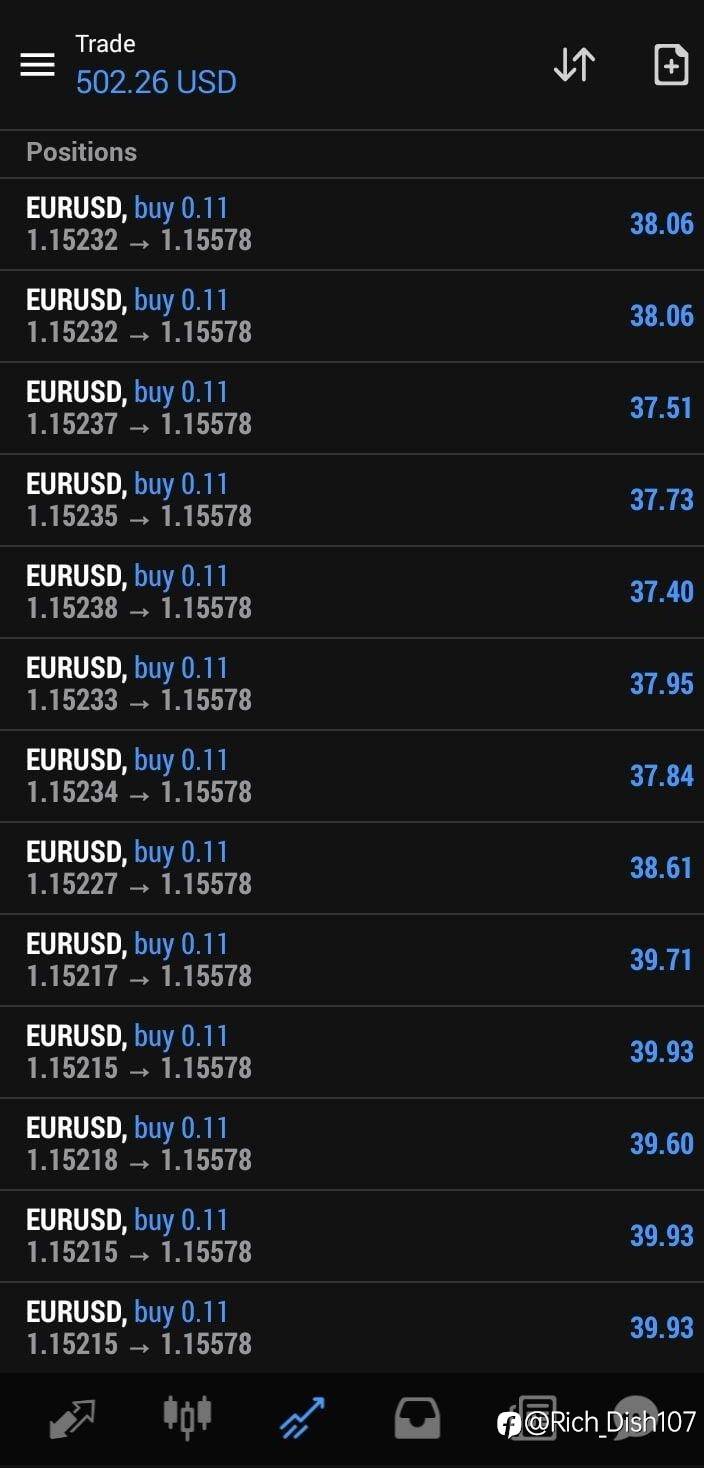
Task: Switch to the Charts candlestick tab
Action: (187, 1417)
